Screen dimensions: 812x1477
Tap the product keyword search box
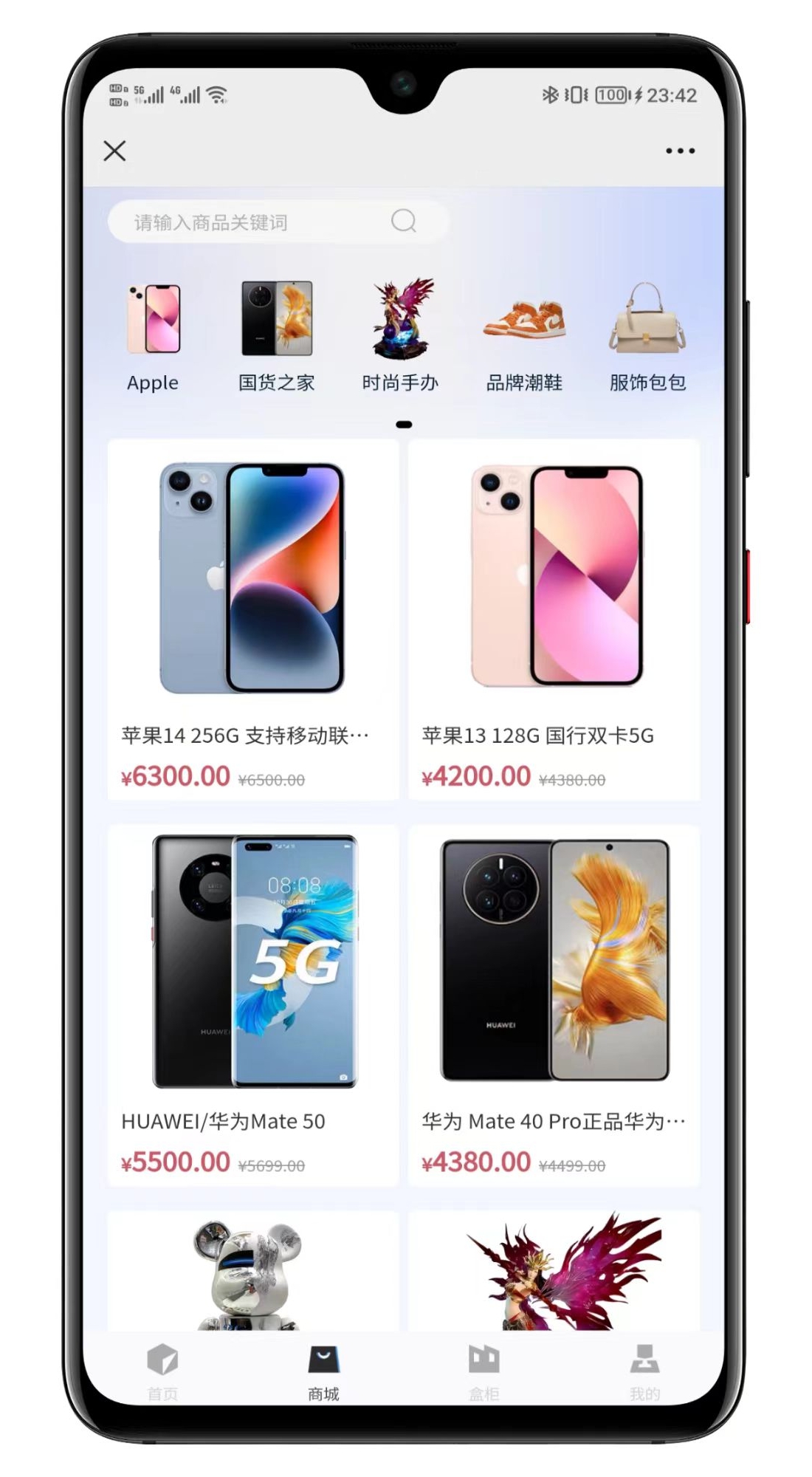[x=278, y=222]
